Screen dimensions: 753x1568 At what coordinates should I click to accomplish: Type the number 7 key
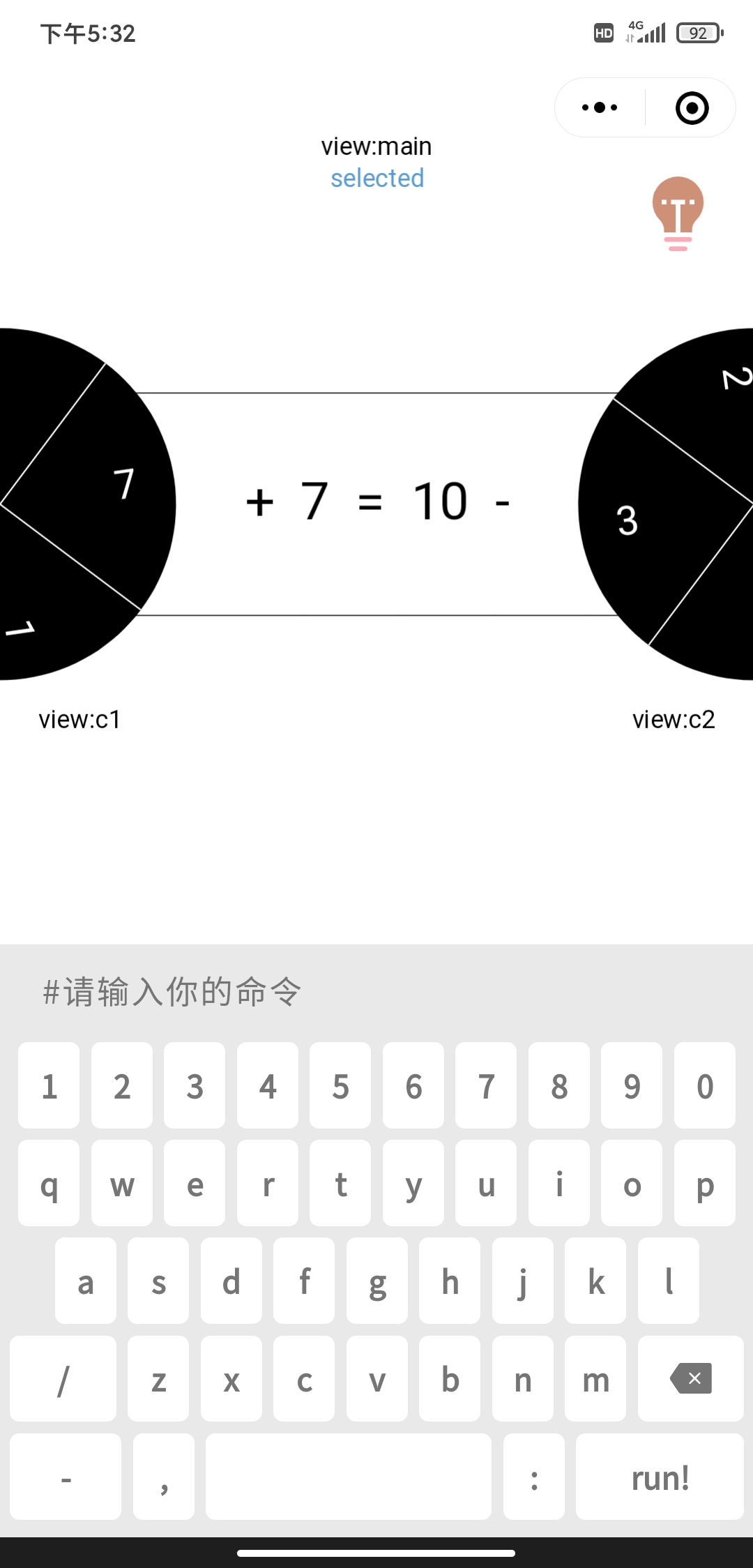486,1085
